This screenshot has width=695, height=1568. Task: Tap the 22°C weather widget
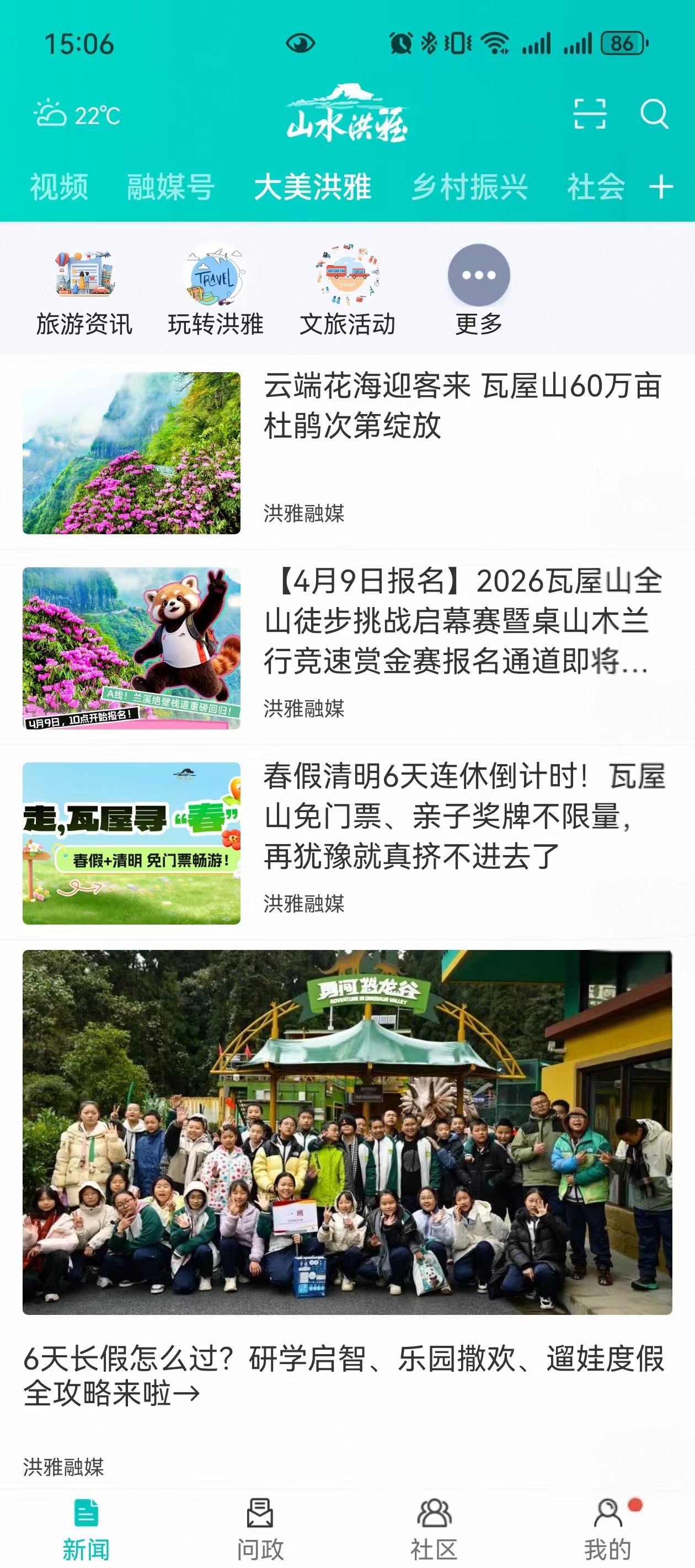click(77, 115)
